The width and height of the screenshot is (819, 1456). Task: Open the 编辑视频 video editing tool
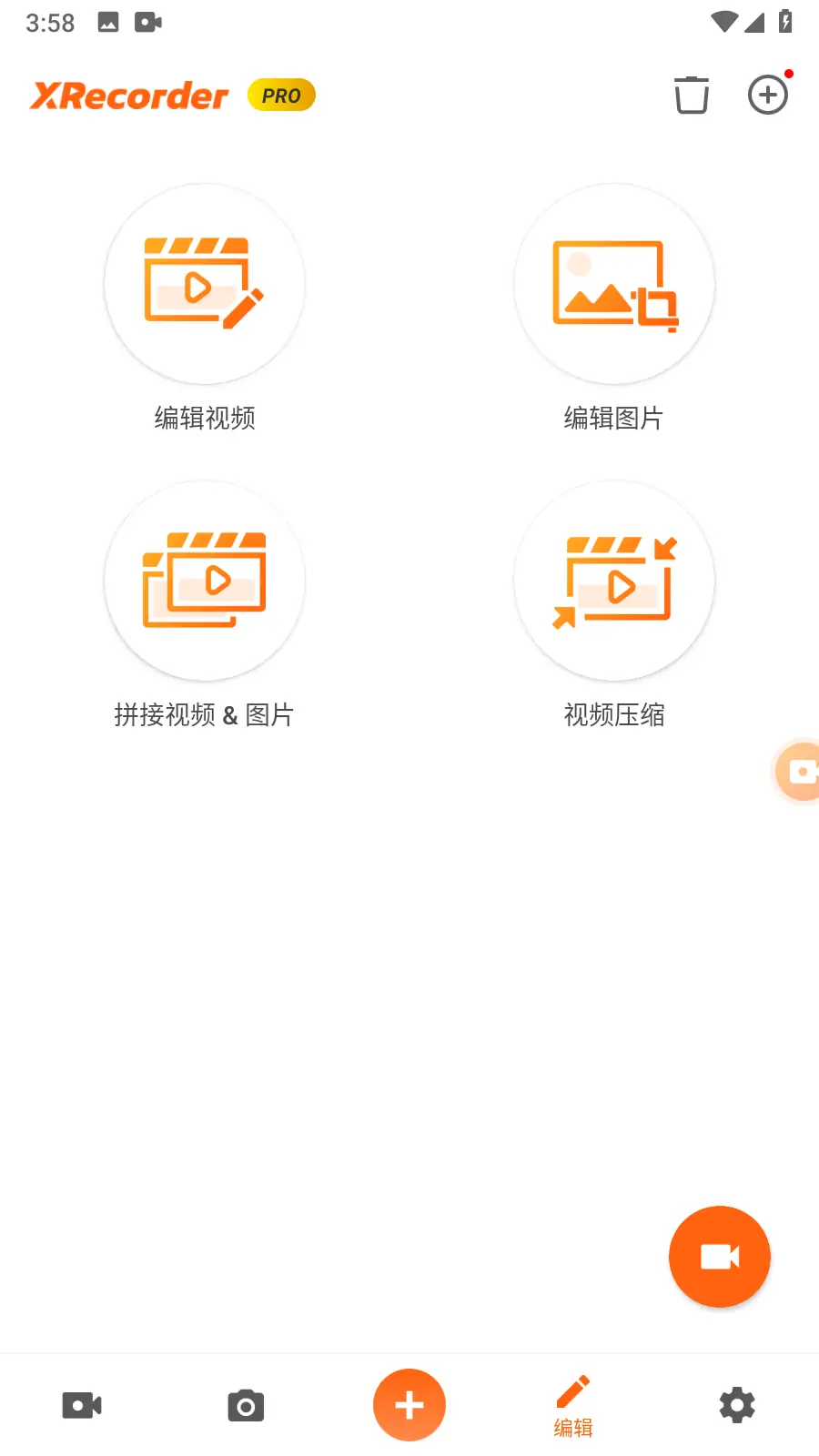tap(204, 285)
